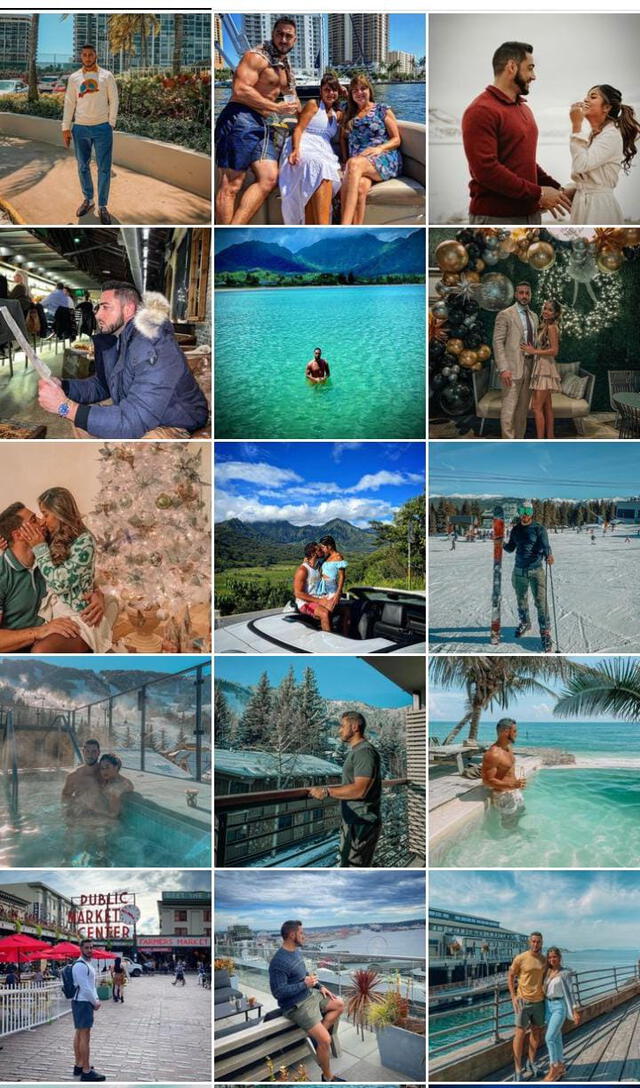Open the convertible couple mountain photo
640x1088 pixels.
[x=319, y=547]
